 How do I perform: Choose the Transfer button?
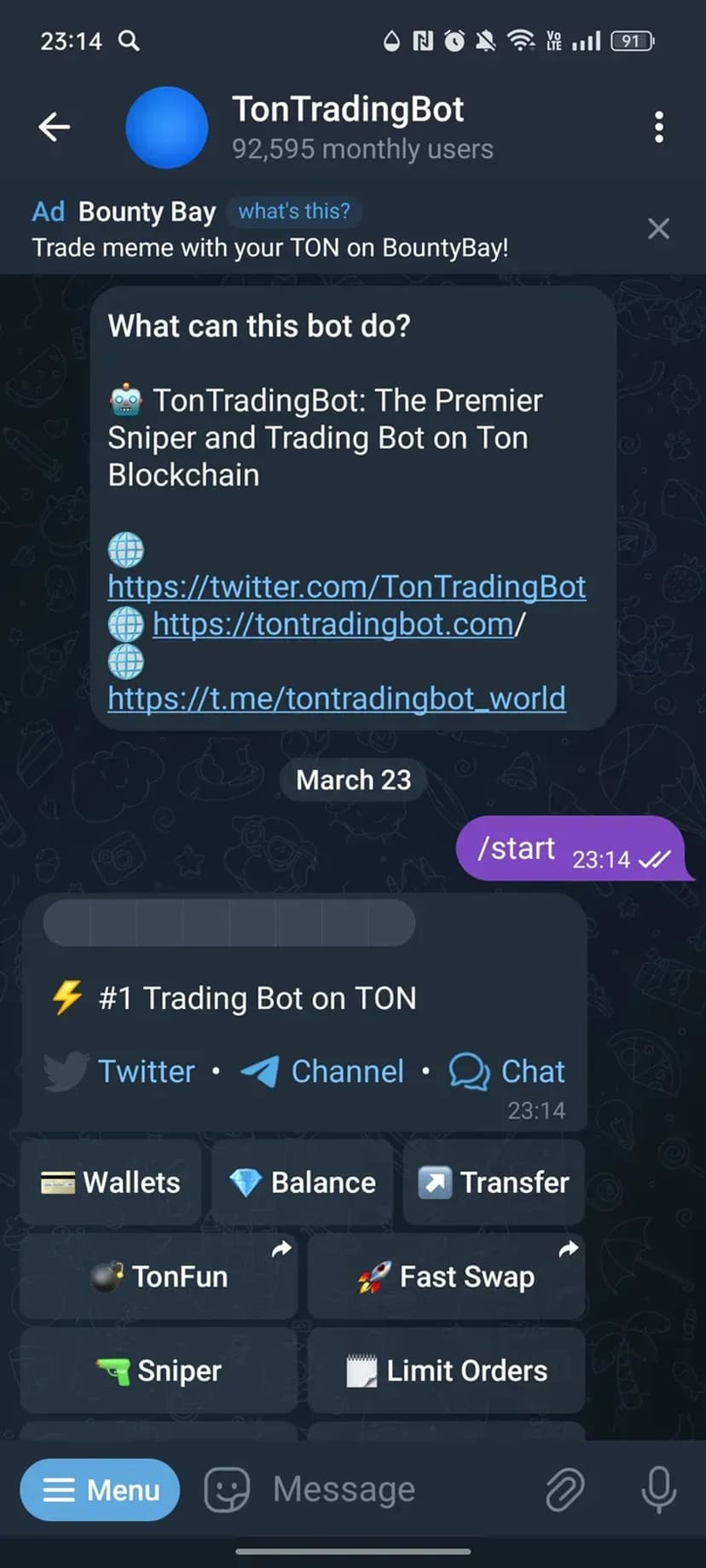[x=494, y=1182]
